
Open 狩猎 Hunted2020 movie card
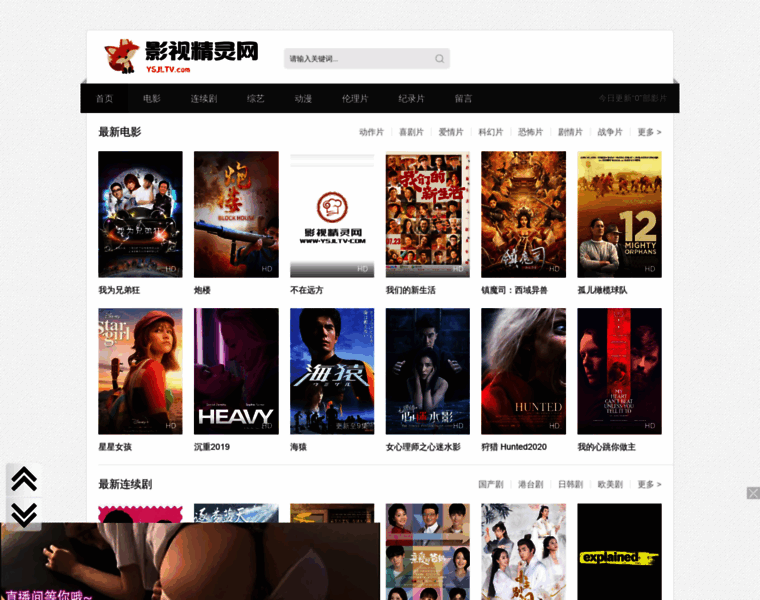[523, 371]
